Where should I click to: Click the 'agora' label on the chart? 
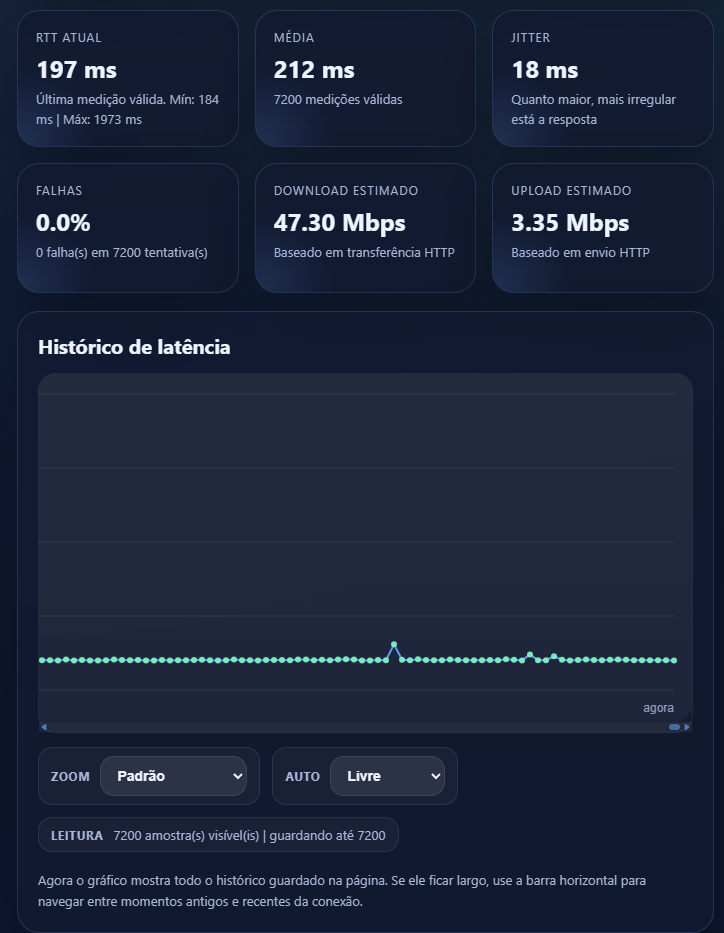[659, 707]
